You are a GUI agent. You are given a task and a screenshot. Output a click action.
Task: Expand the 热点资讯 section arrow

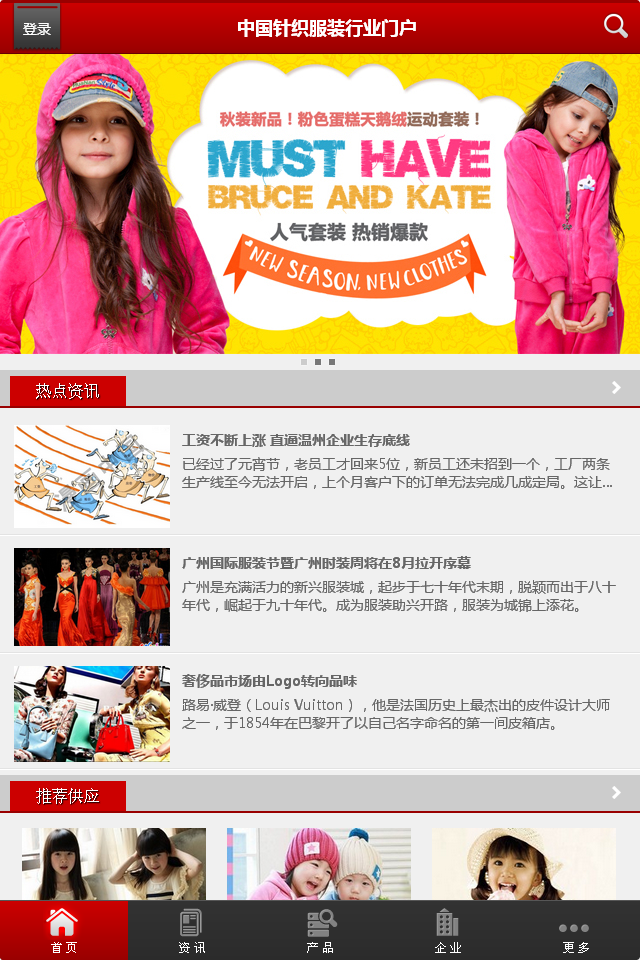coord(616,388)
